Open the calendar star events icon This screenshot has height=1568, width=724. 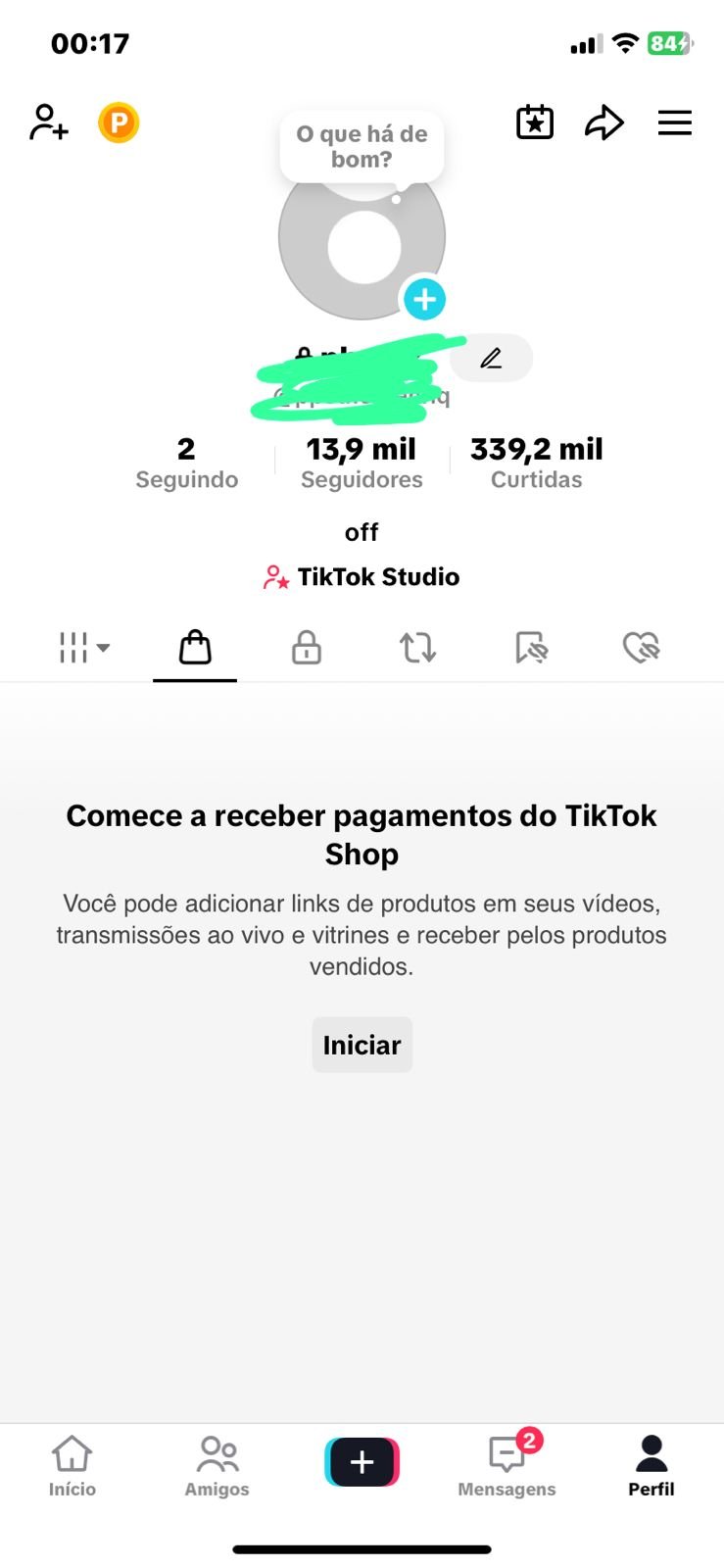pos(535,122)
